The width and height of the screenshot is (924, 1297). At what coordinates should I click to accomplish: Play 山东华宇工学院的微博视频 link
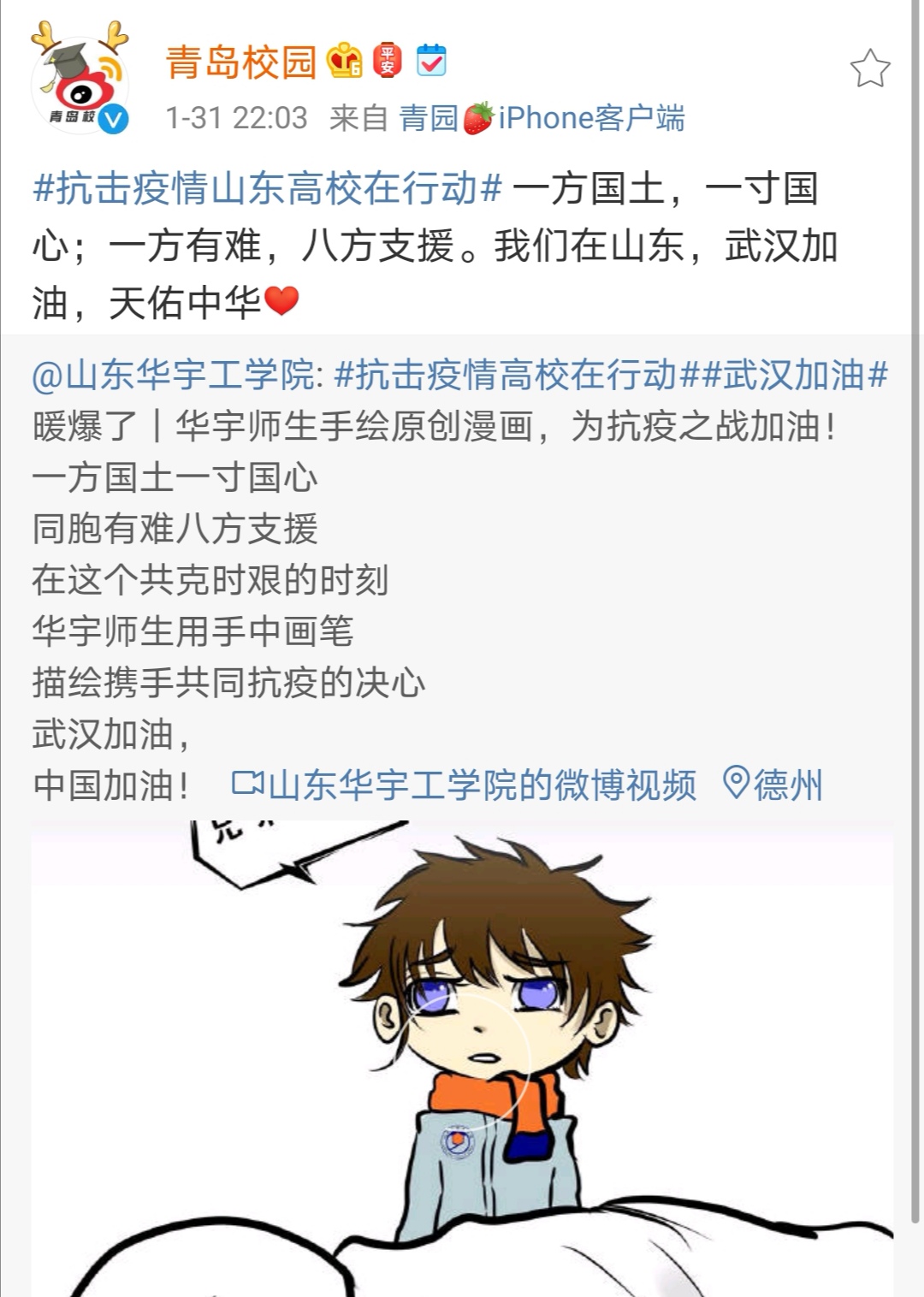click(x=465, y=785)
